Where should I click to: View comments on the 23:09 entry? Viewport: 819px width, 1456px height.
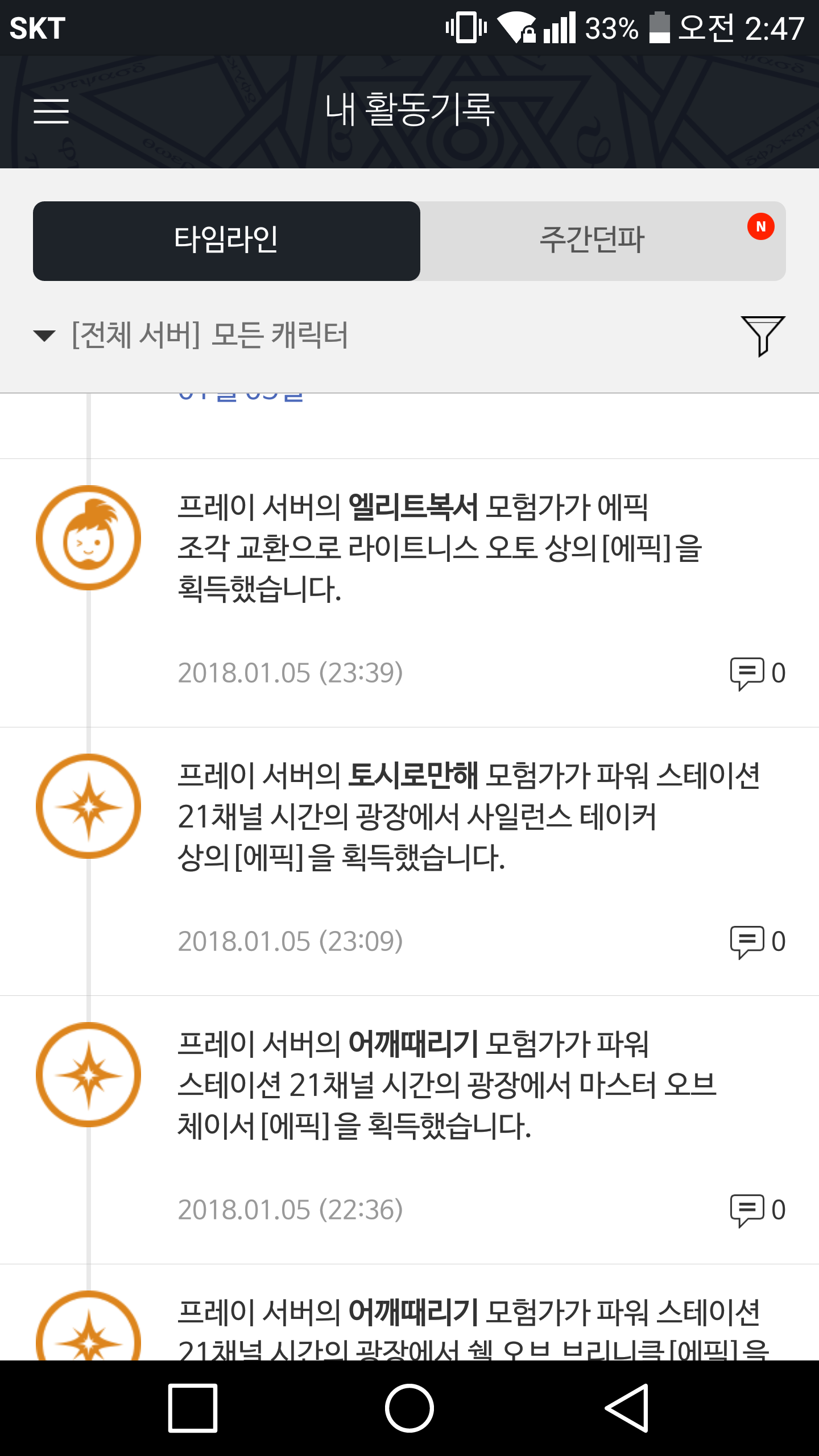tap(758, 942)
